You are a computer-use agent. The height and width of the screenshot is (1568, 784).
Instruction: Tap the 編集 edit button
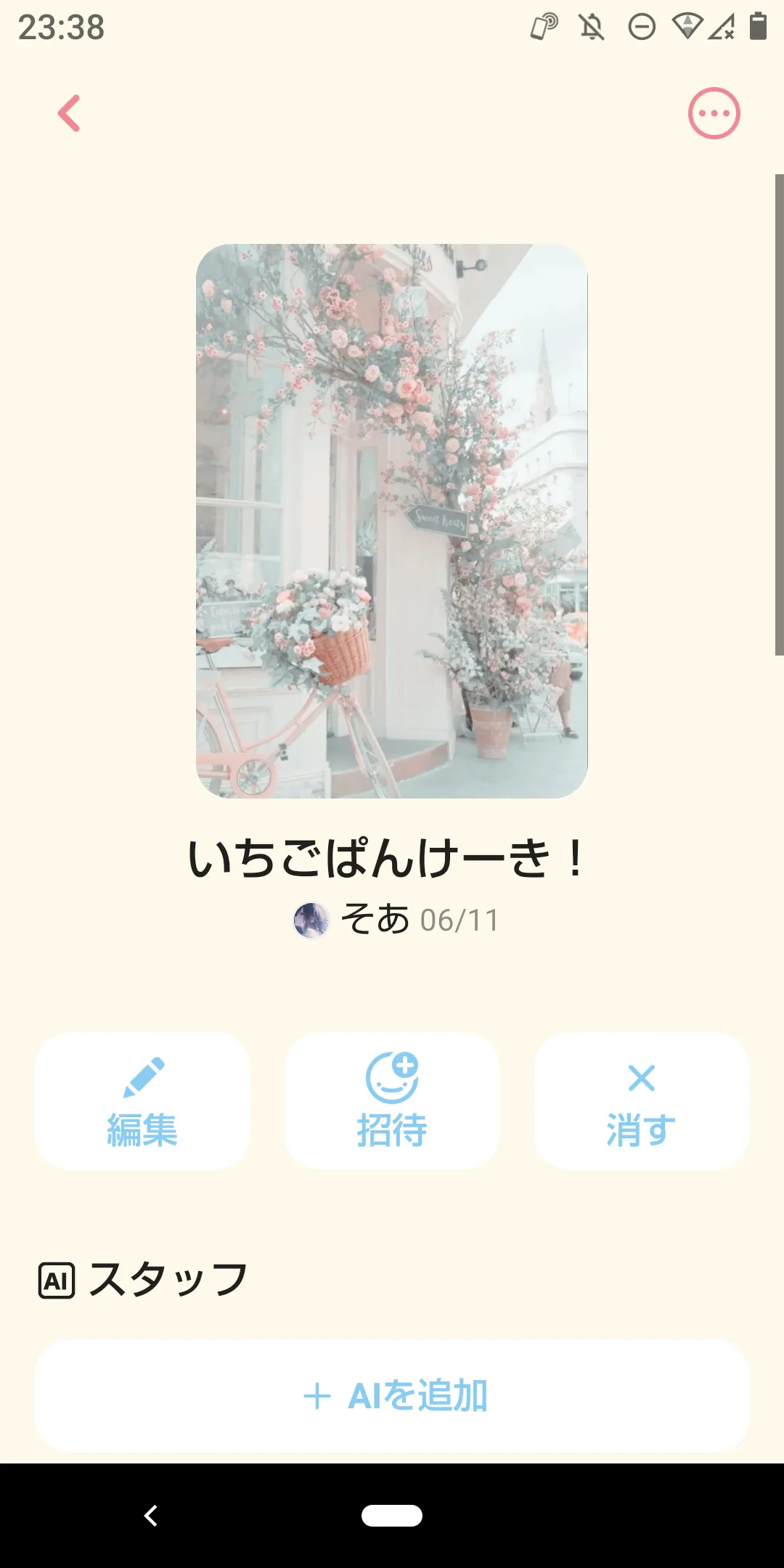(x=142, y=1101)
